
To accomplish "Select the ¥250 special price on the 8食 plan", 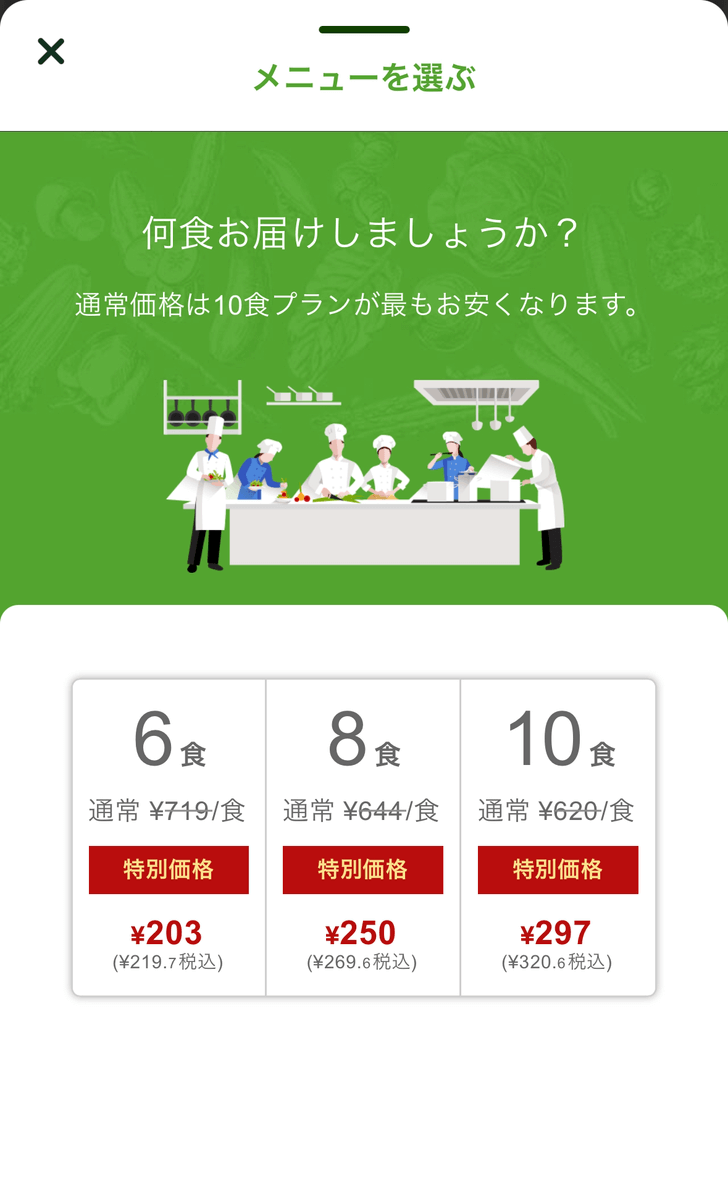I will pos(363,932).
